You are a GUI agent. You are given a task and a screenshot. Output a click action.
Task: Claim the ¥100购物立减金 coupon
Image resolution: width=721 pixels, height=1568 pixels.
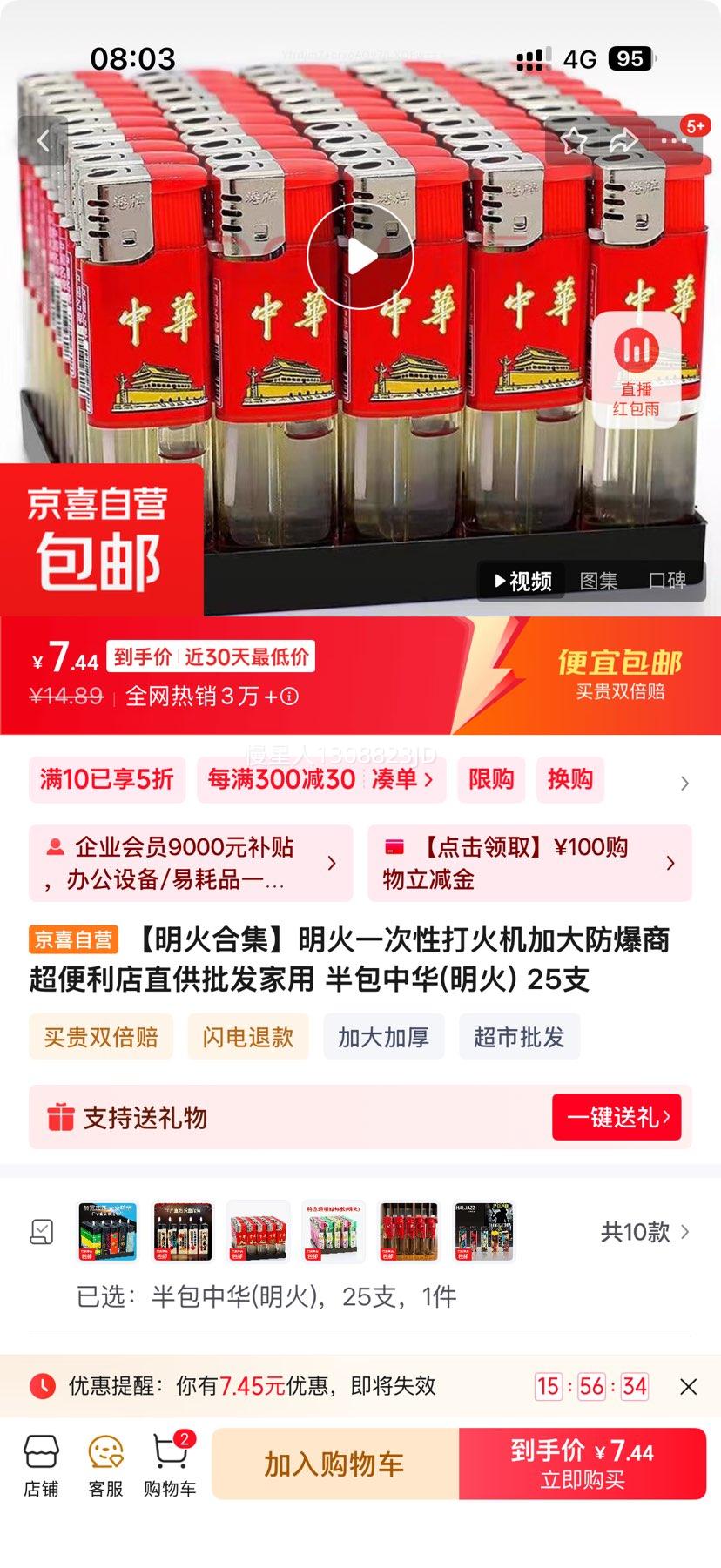(529, 863)
